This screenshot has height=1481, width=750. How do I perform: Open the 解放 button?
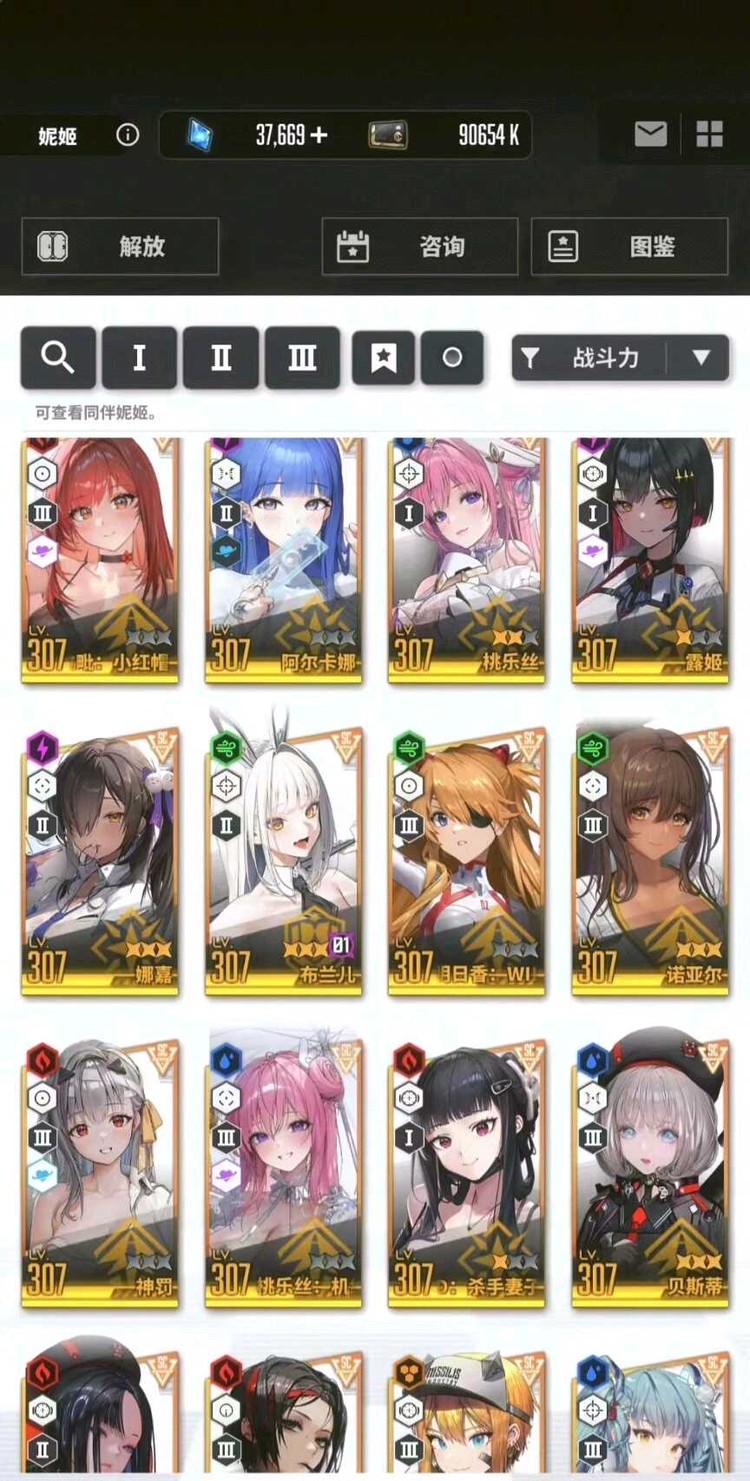[120, 246]
